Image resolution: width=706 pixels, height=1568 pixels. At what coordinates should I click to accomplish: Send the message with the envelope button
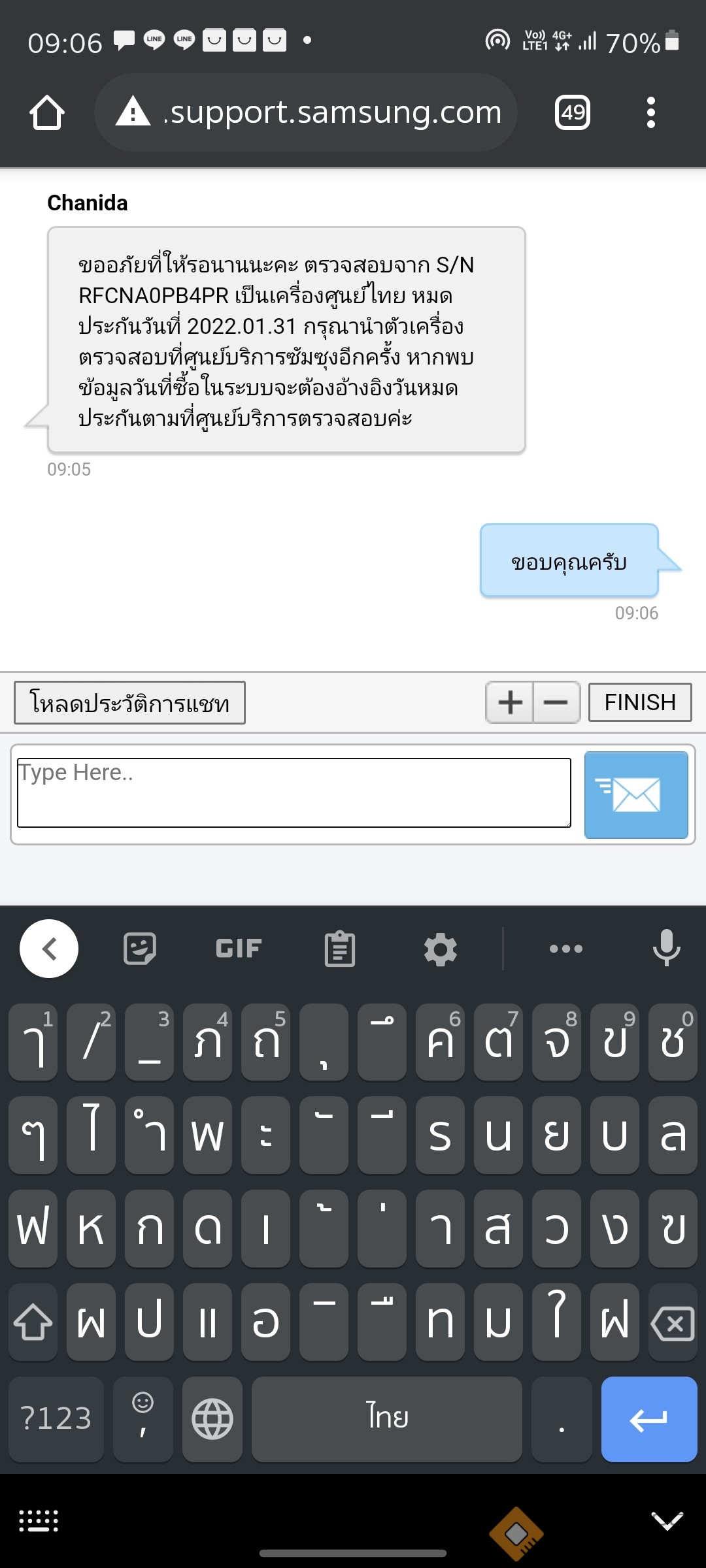click(x=635, y=795)
